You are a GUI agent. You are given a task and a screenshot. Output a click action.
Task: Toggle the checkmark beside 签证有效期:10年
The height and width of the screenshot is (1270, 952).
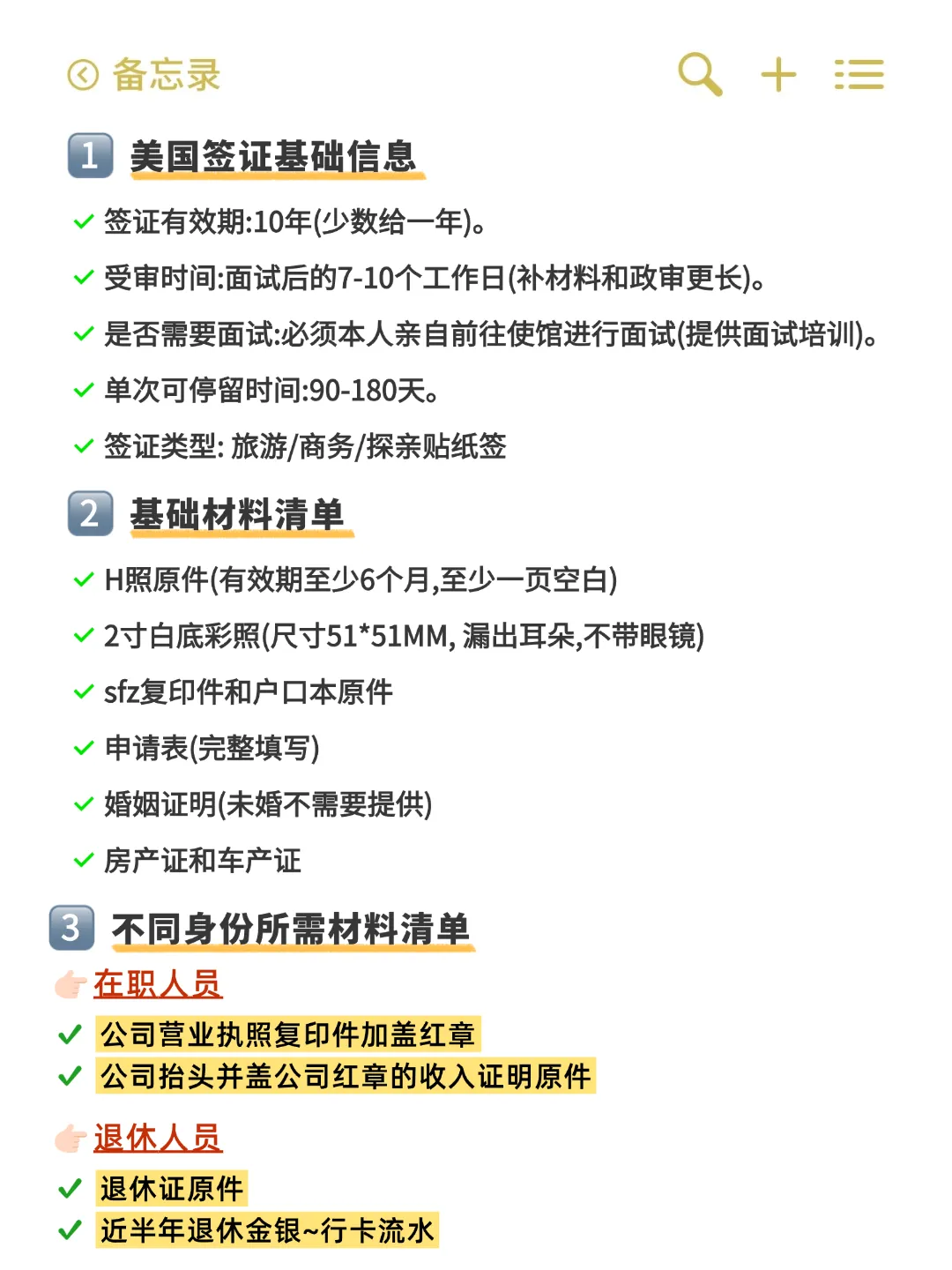point(85,222)
